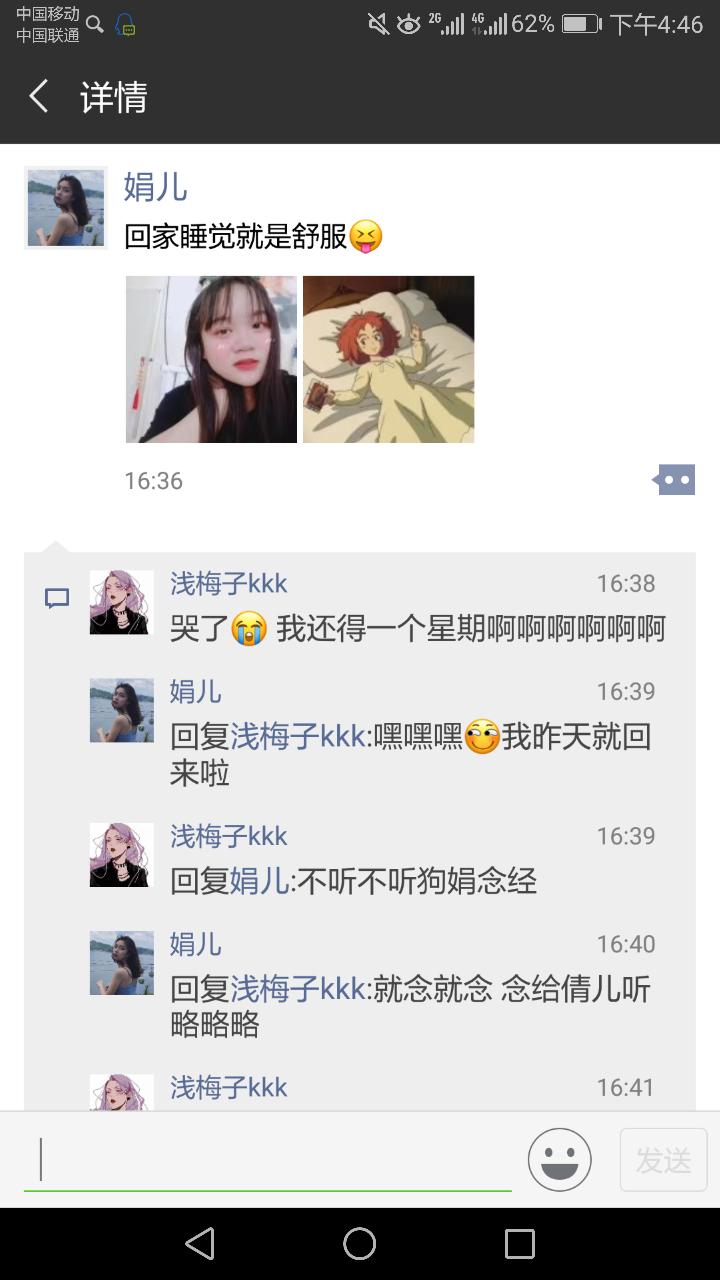Reply to 浅梅子kkk's 16:38 comment
This screenshot has height=1280, width=720.
tap(417, 629)
